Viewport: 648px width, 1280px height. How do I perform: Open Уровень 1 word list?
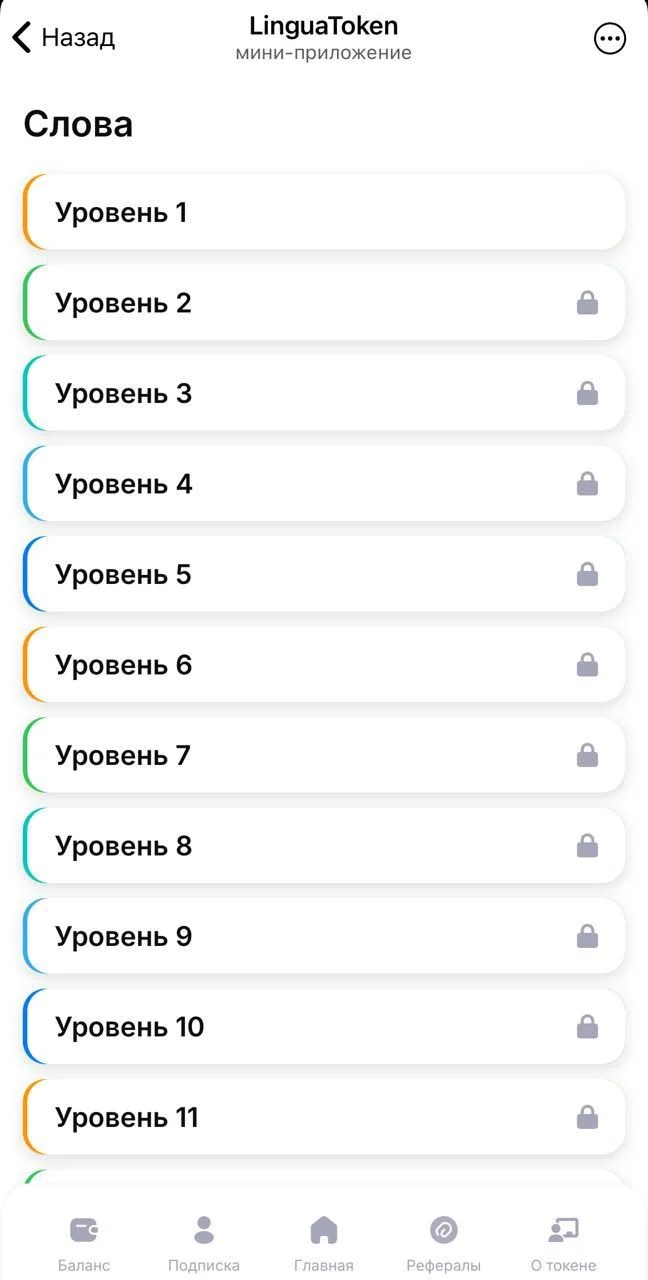pos(324,212)
